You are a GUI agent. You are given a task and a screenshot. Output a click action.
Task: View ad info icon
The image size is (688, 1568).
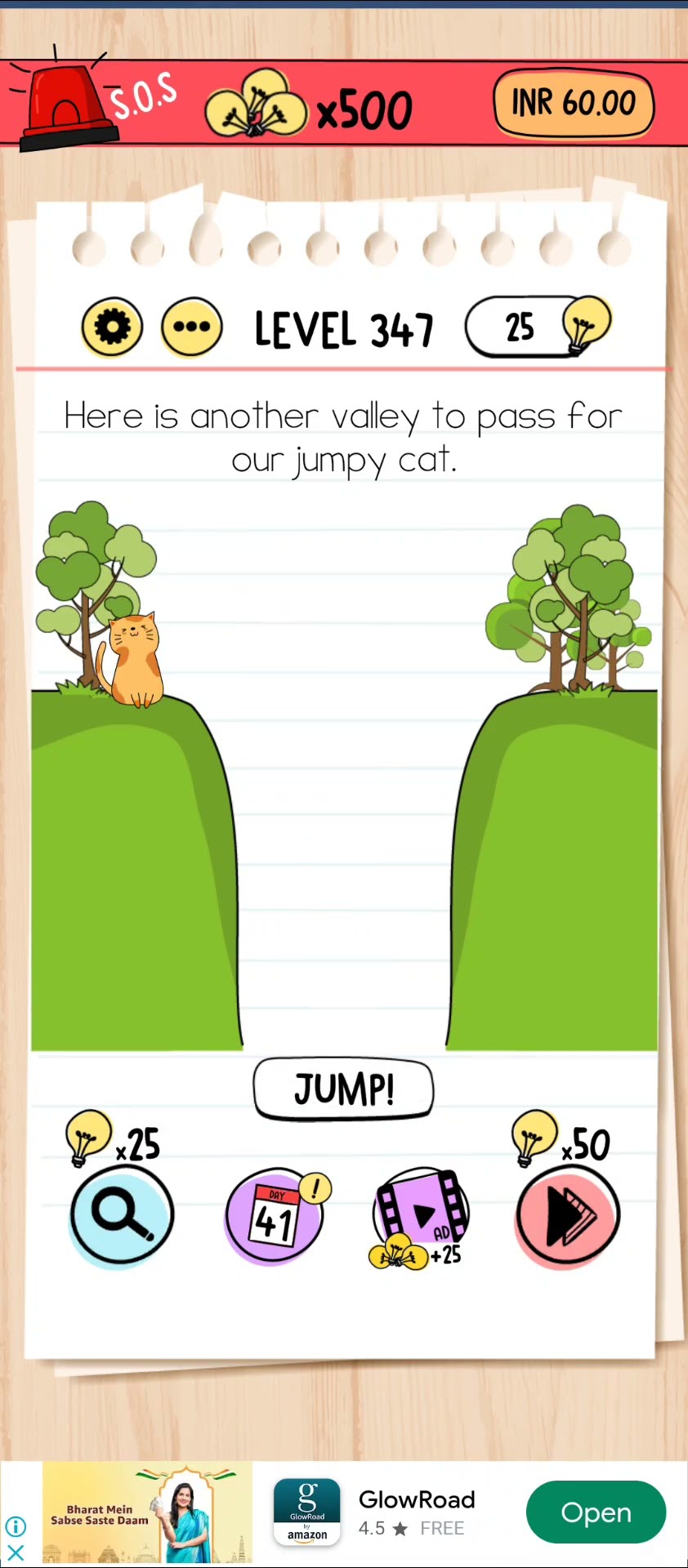(x=15, y=1526)
